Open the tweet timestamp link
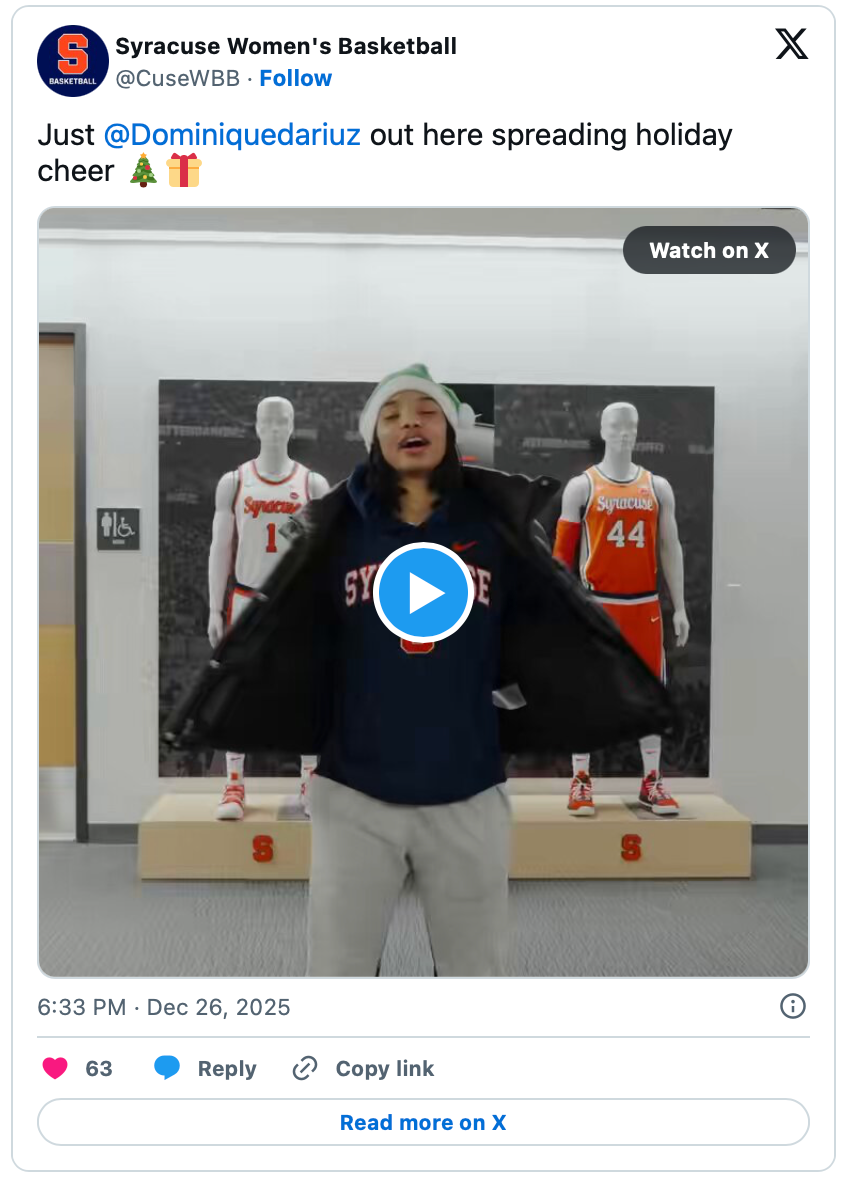This screenshot has width=848, height=1186. [x=164, y=1007]
